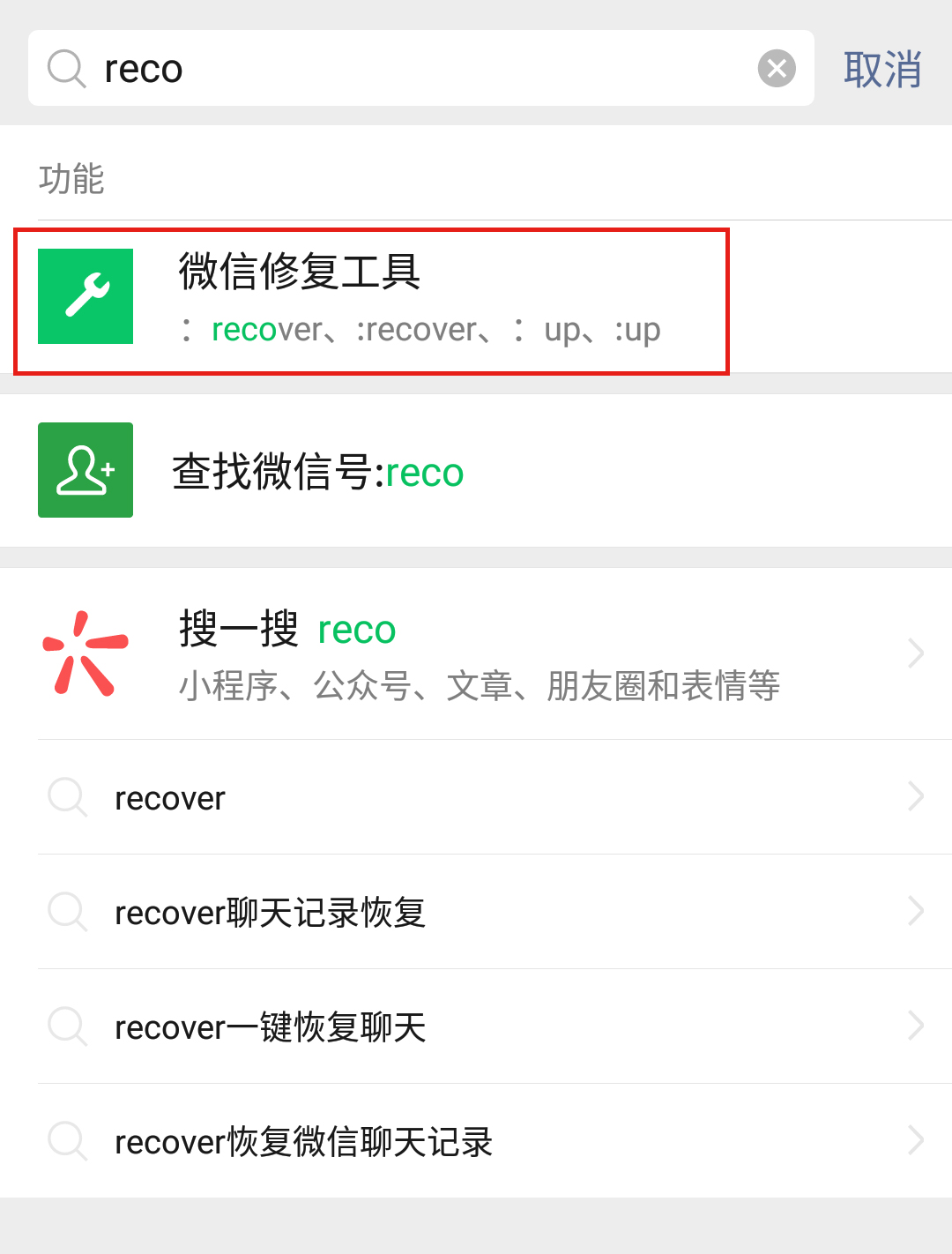Open the 微信修复工具 repair tool
This screenshot has width=952, height=1254.
point(370,295)
